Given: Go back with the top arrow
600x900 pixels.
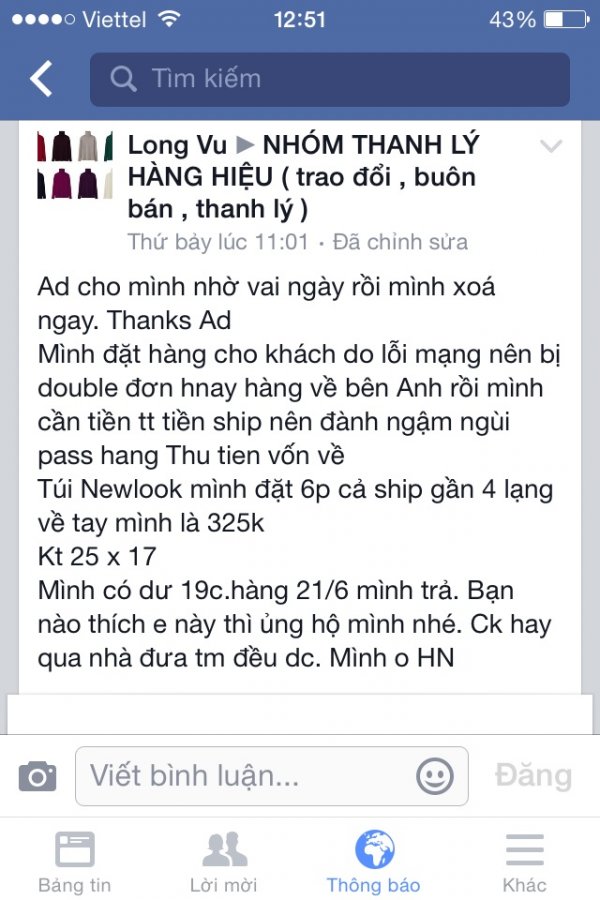Looking at the screenshot, I should pyautogui.click(x=41, y=79).
